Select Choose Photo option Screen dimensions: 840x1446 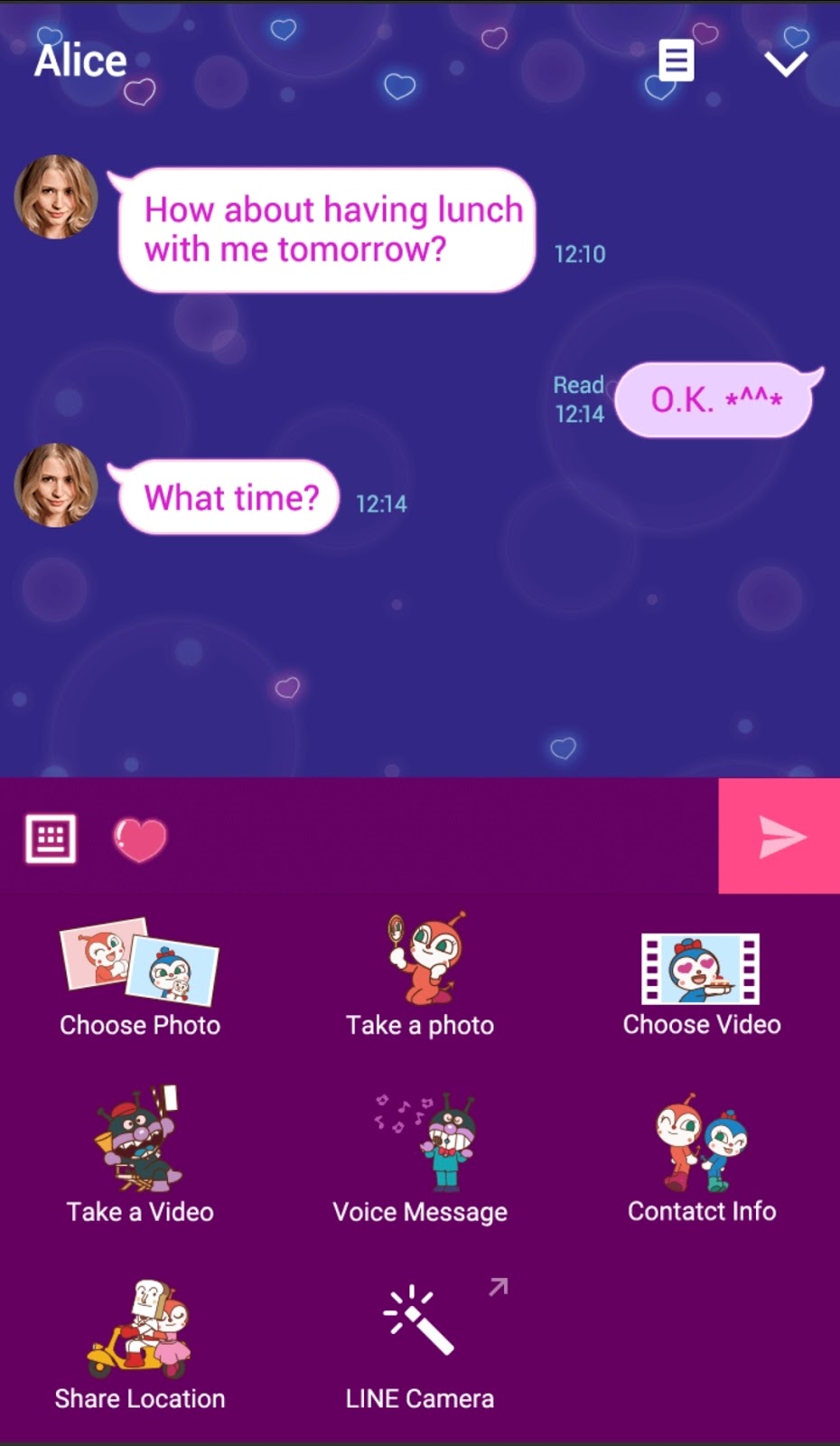pos(140,978)
